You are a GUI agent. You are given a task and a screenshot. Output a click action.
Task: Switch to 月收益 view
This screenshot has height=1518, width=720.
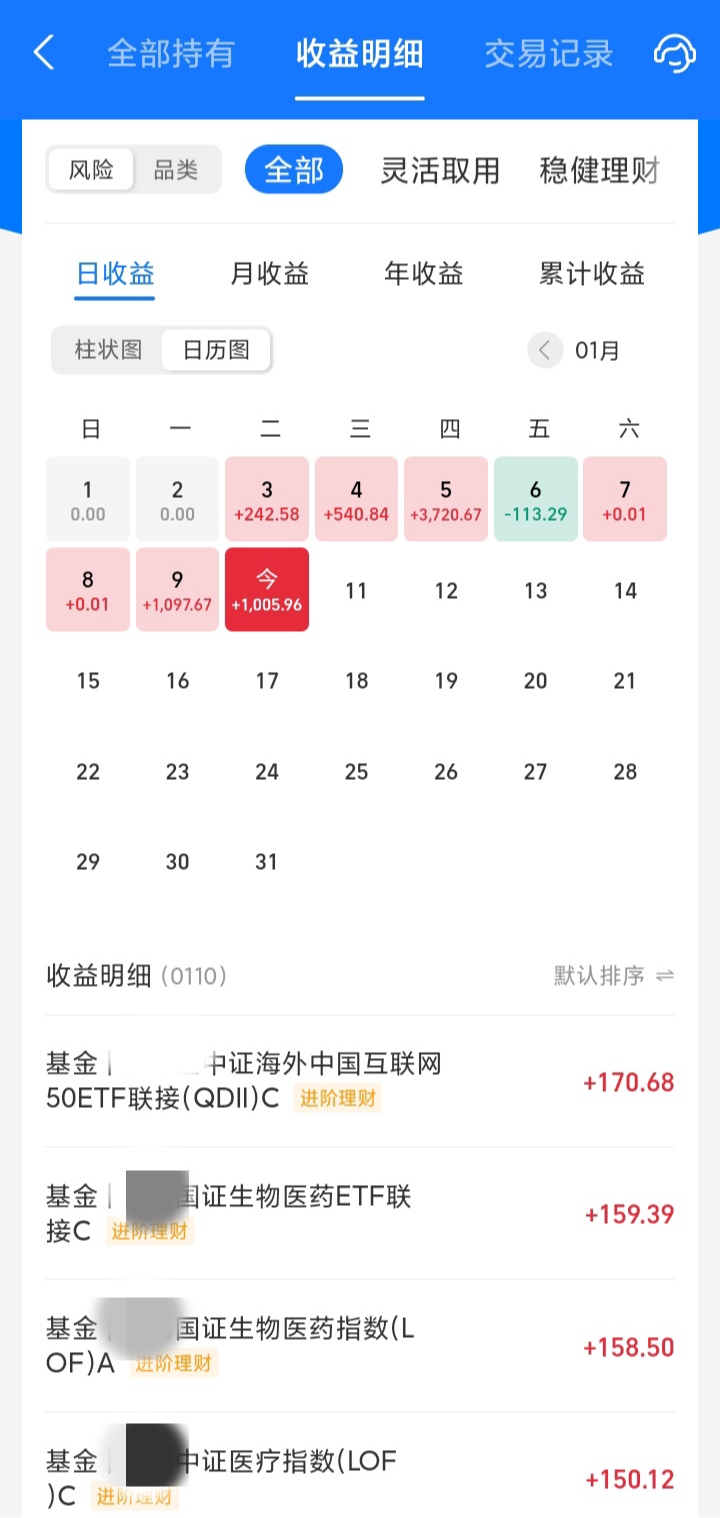click(x=269, y=274)
